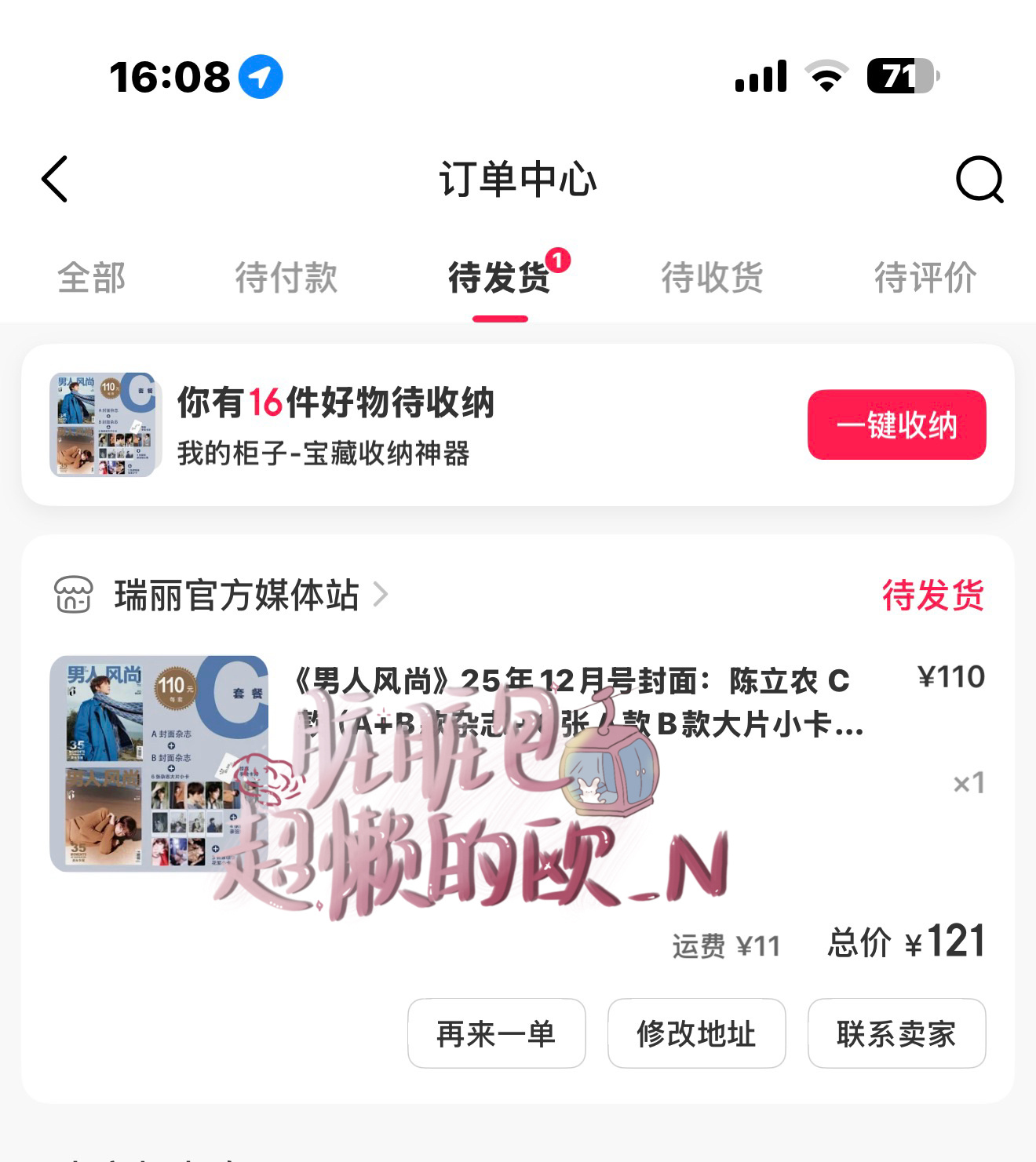Select the 待收货 tab

[x=711, y=279]
